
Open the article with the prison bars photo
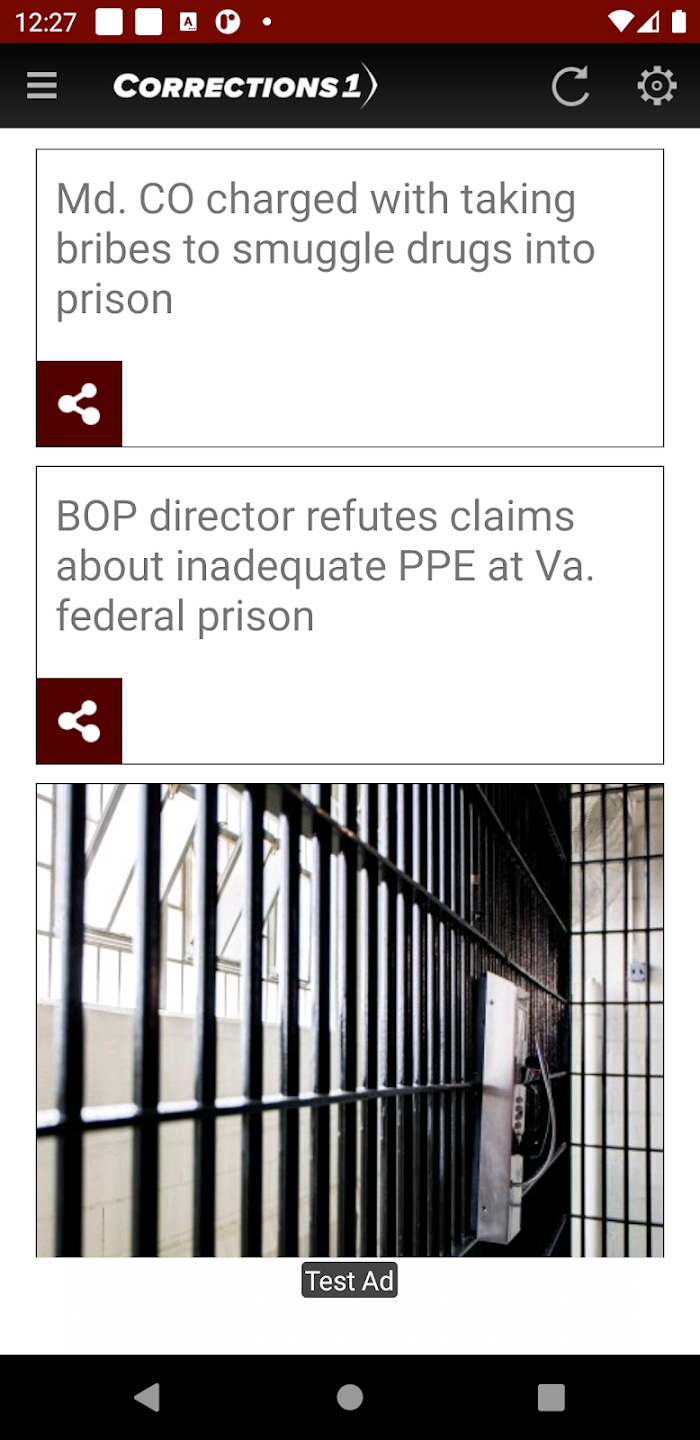350,1020
